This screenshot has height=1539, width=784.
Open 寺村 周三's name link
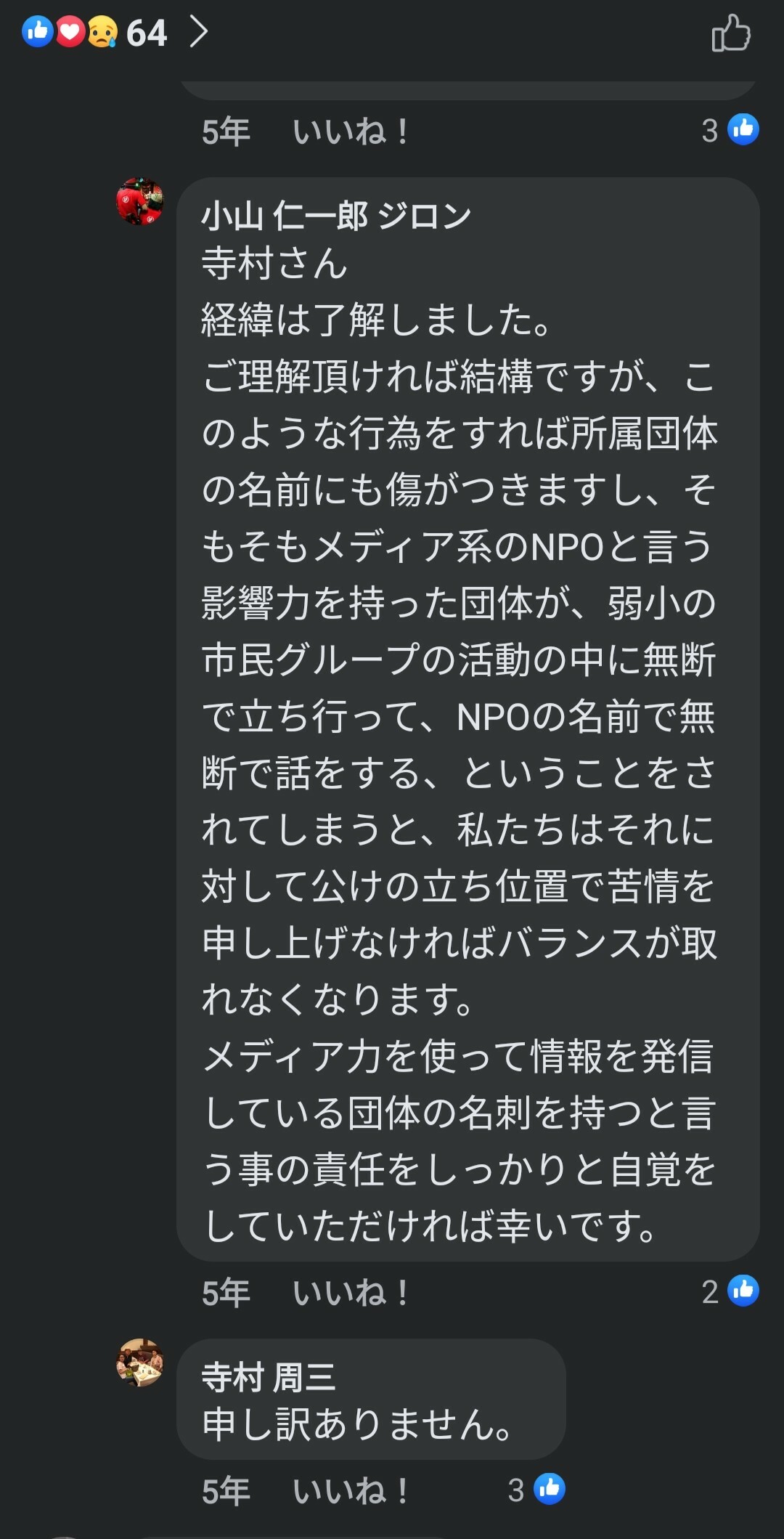pyautogui.click(x=268, y=1377)
